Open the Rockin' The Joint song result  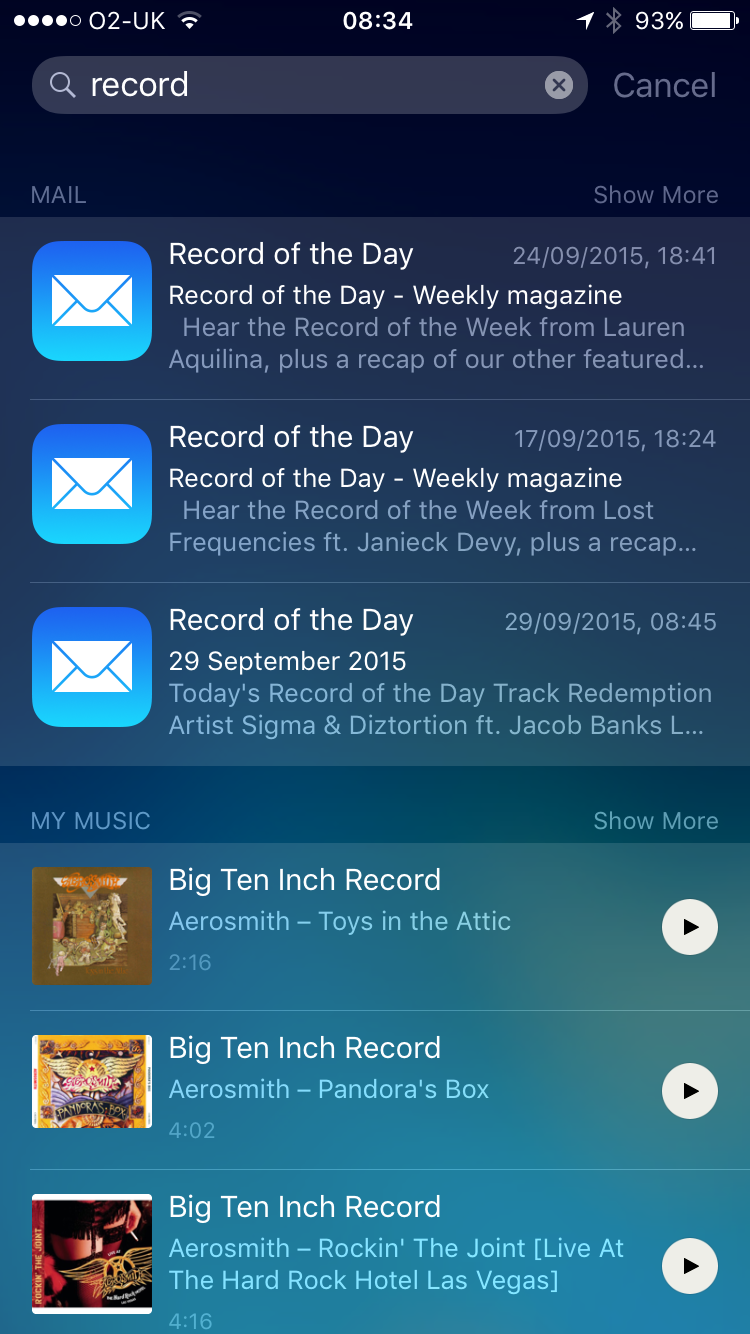click(x=375, y=1252)
